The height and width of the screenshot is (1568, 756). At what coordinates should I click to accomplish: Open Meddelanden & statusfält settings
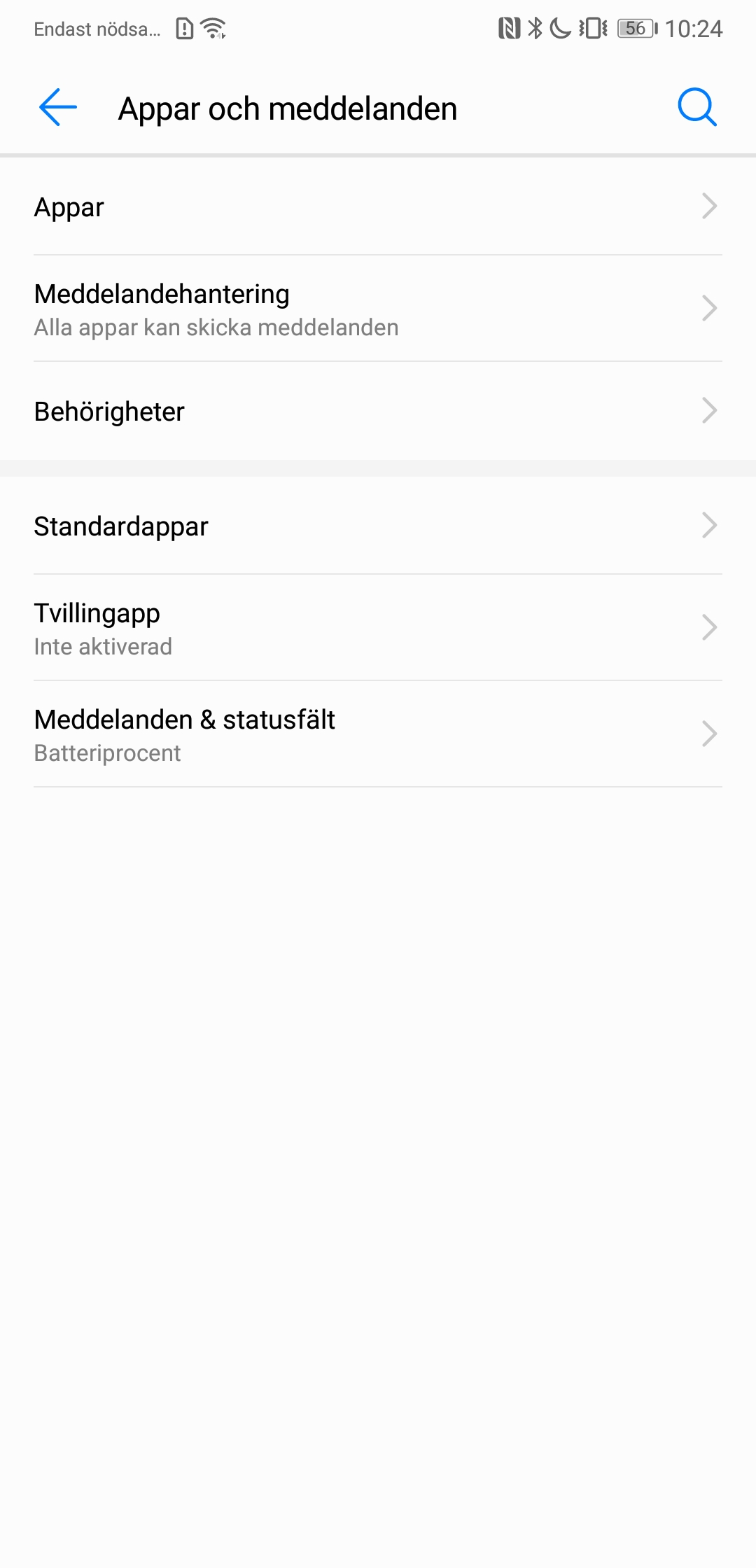378,735
